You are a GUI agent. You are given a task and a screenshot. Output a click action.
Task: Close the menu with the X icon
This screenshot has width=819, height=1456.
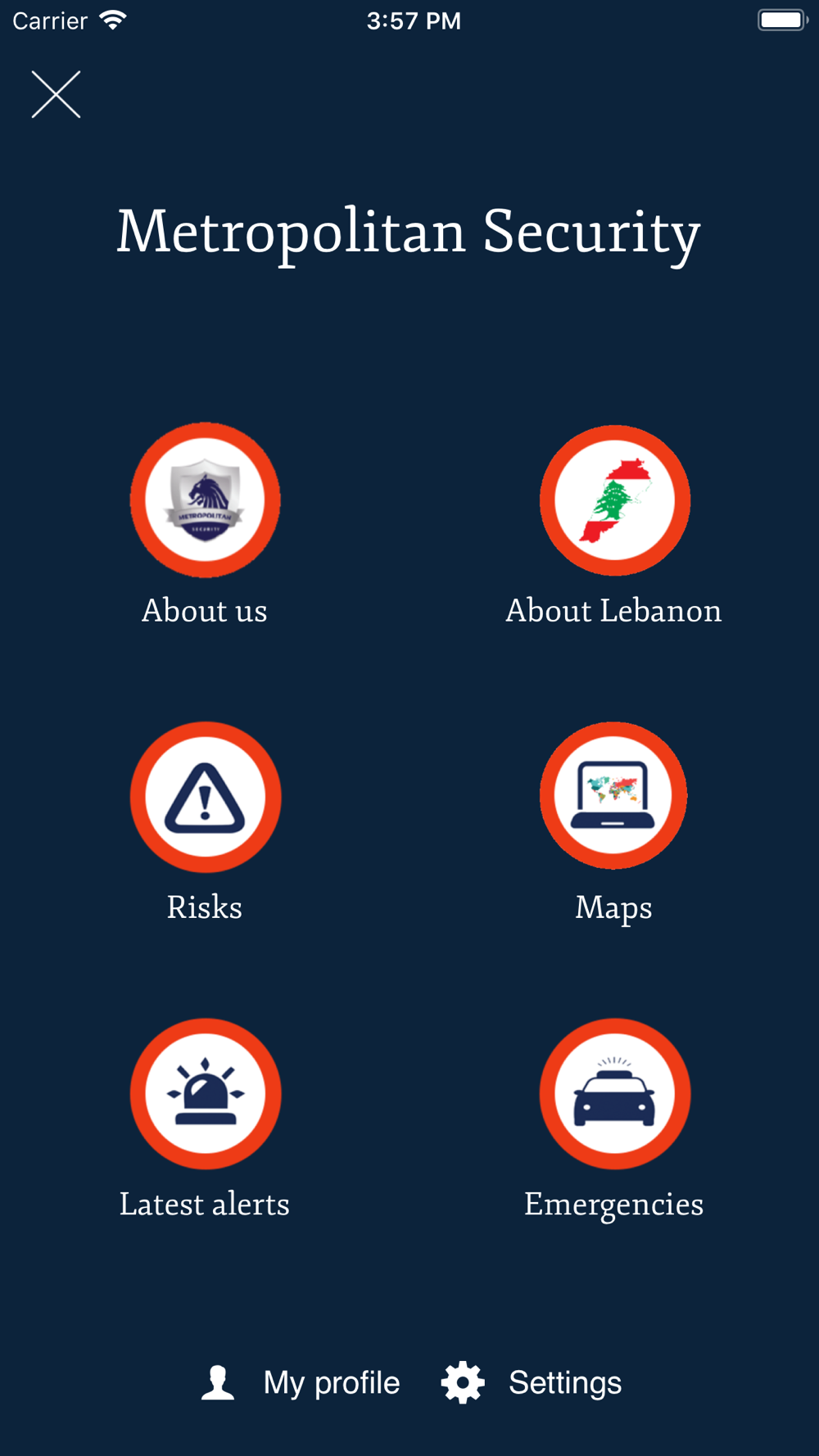tap(56, 94)
